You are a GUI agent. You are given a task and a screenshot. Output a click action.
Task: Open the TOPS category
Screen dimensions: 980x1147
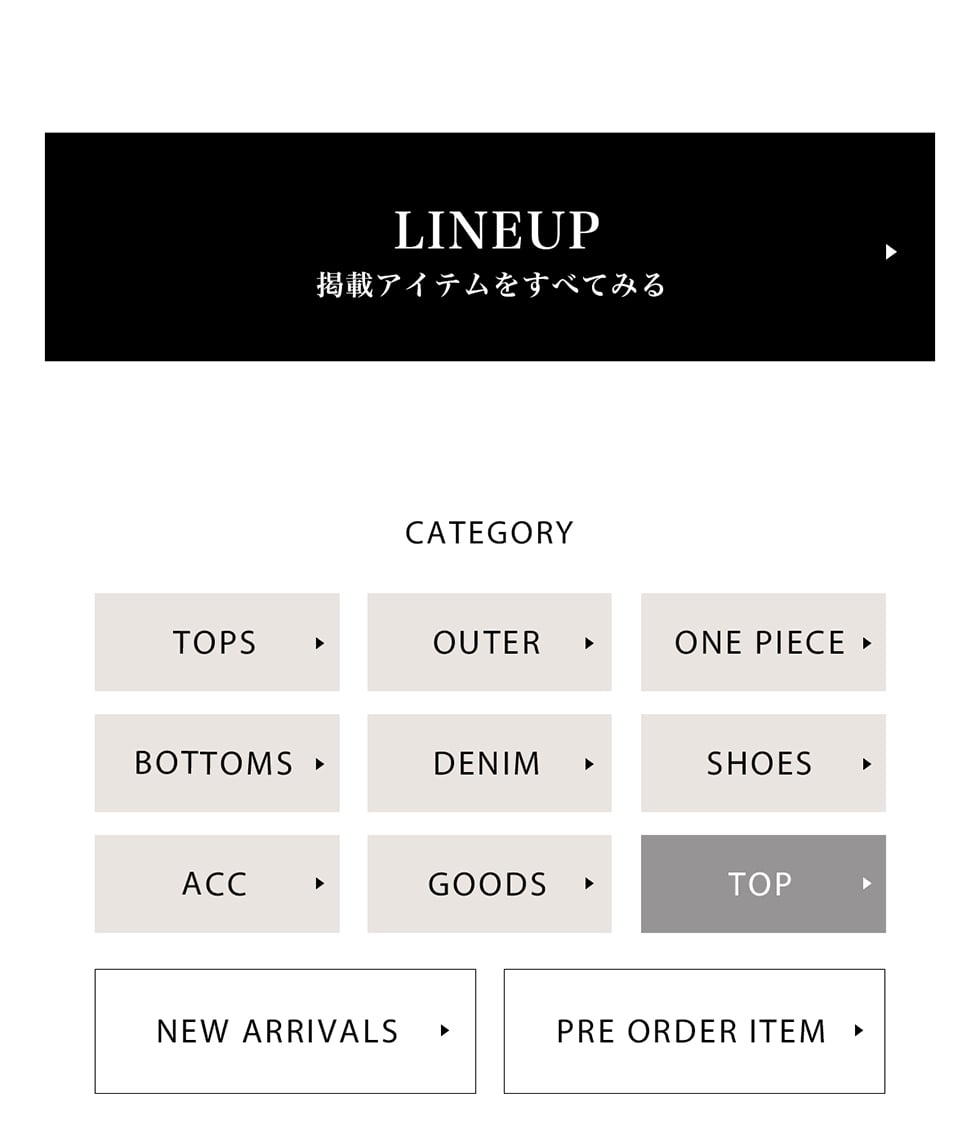217,642
